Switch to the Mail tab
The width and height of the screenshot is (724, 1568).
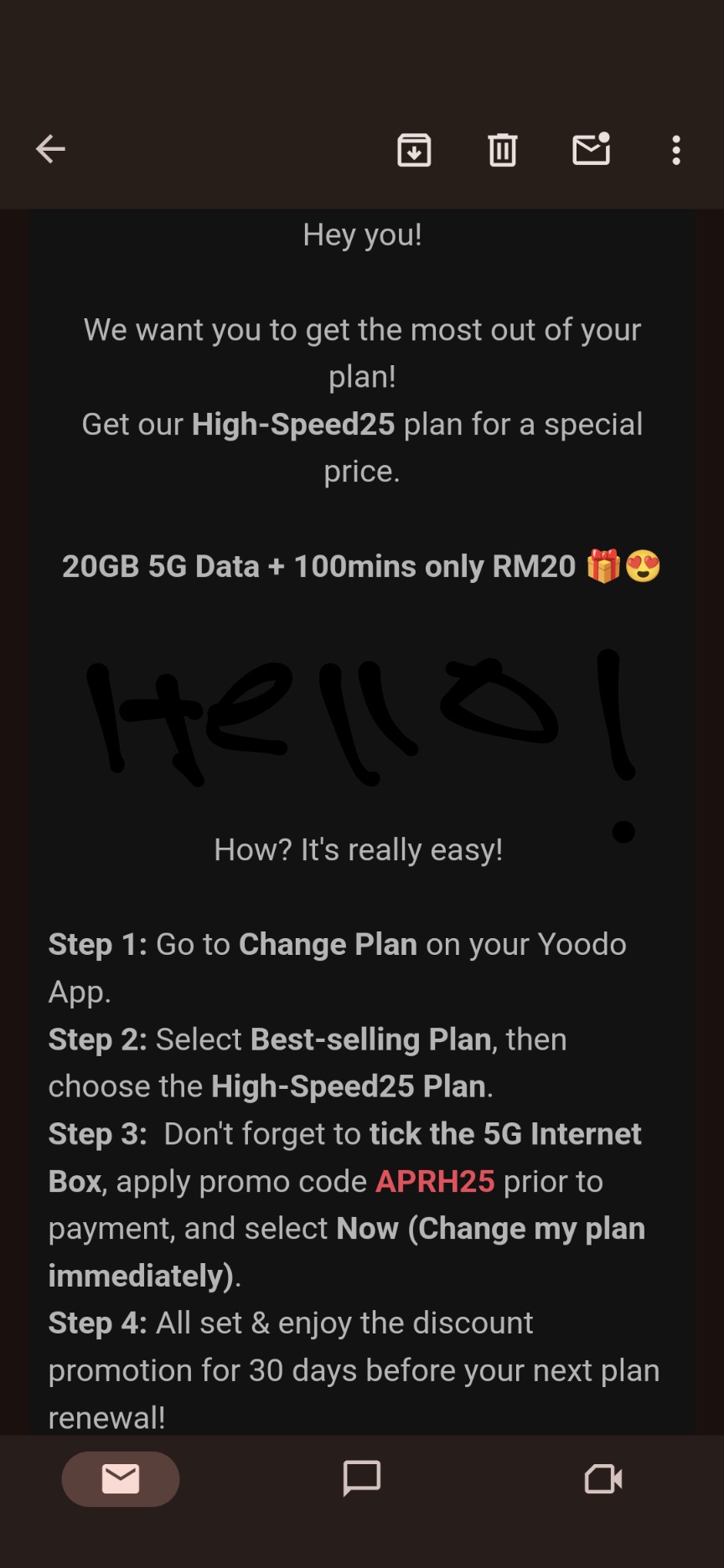(121, 1479)
